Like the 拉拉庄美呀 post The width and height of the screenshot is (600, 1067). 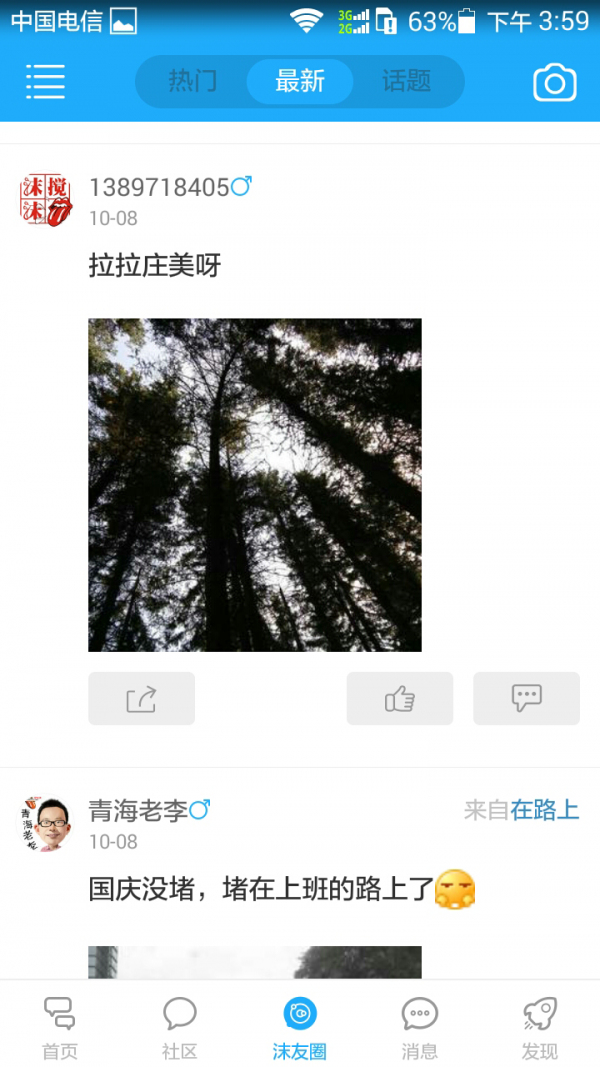(x=399, y=698)
